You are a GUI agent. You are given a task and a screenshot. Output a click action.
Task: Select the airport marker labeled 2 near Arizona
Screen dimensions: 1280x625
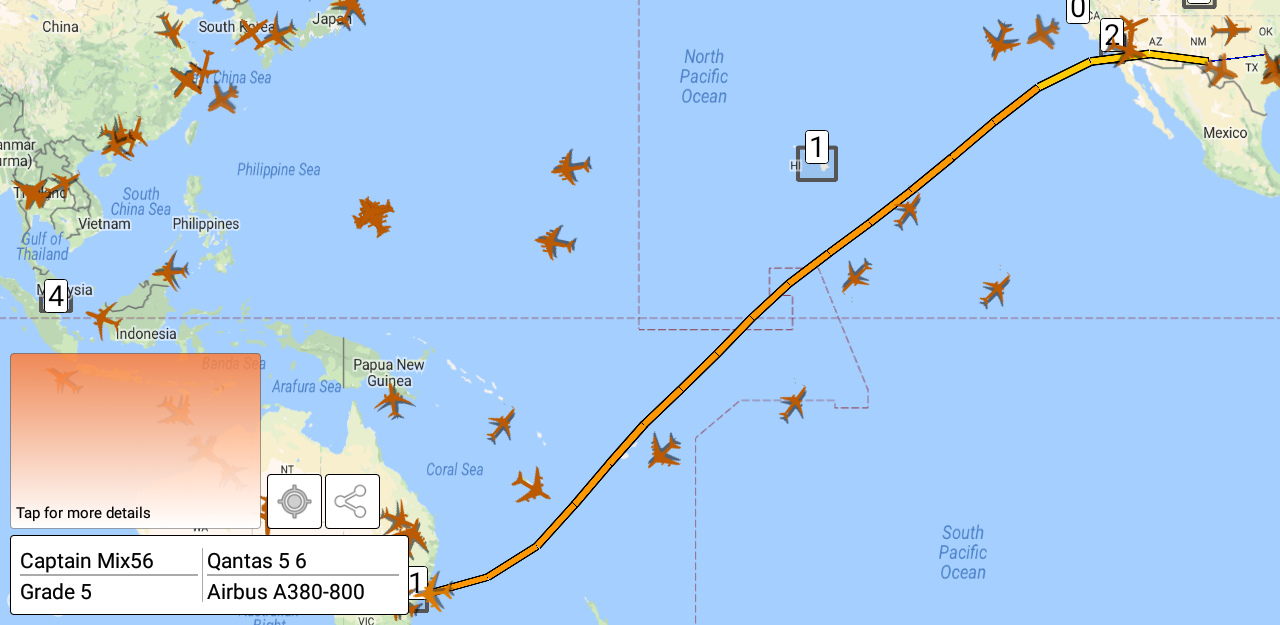(x=1111, y=38)
